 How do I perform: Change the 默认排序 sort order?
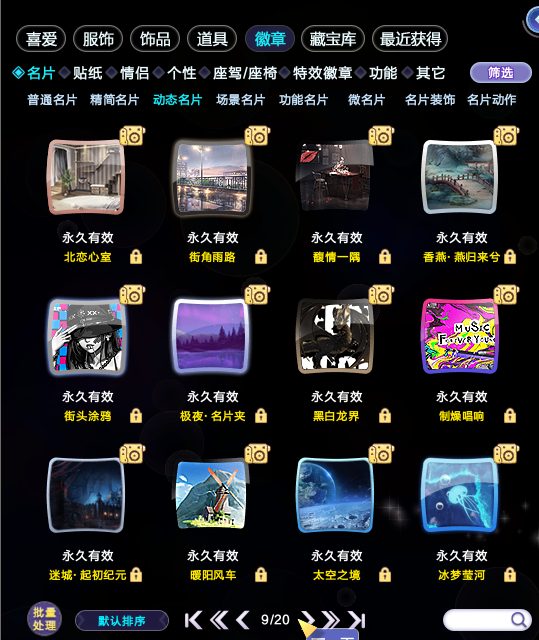[x=122, y=621]
